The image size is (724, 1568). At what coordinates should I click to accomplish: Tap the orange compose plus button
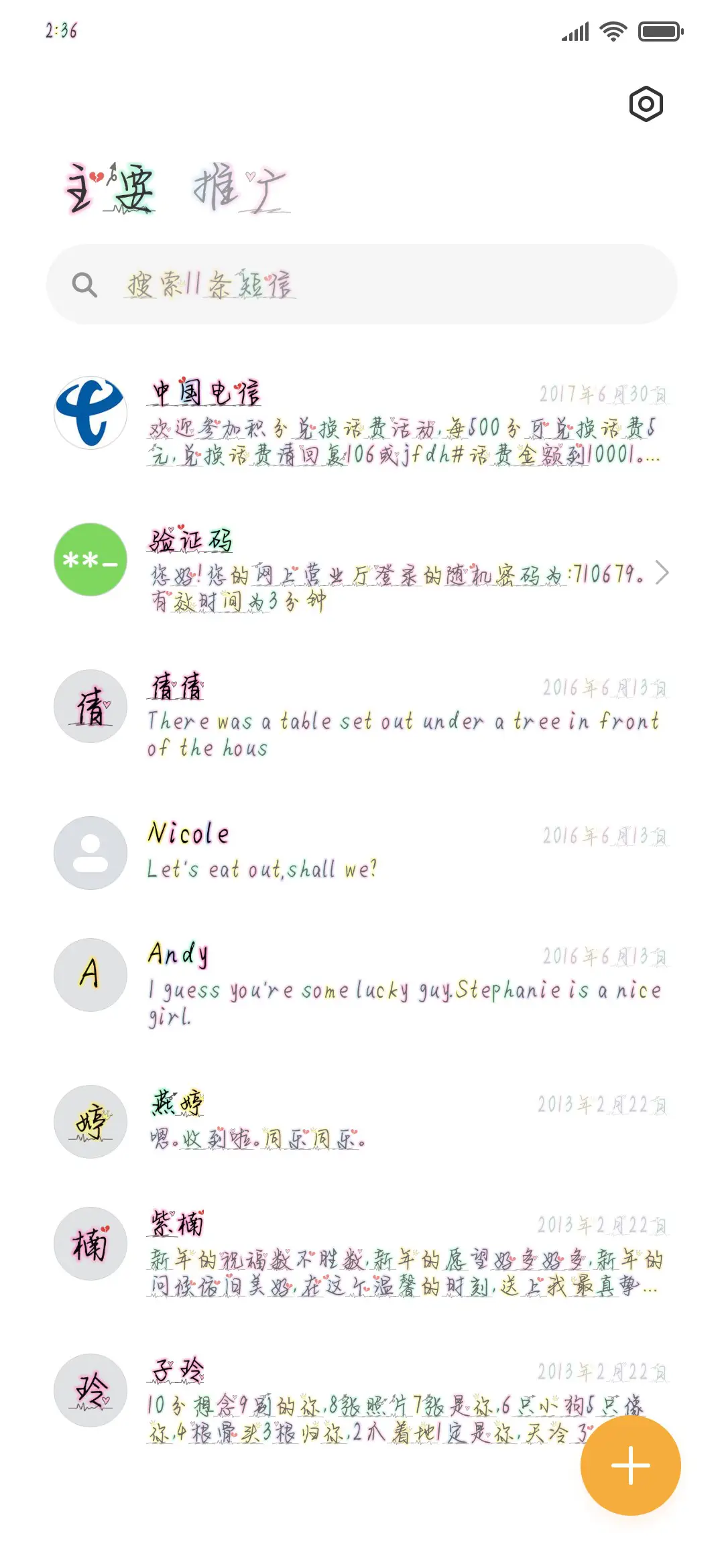click(630, 1466)
